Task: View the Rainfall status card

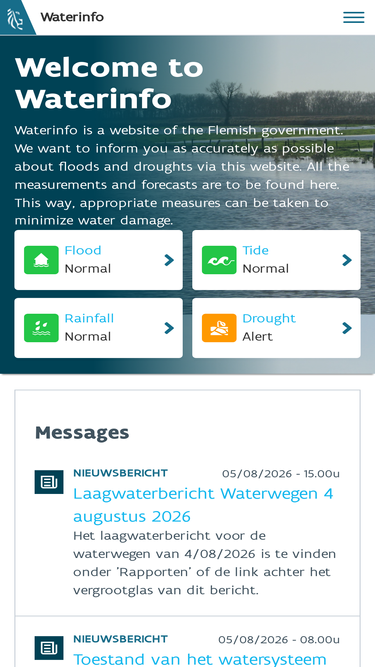Action: tap(99, 328)
